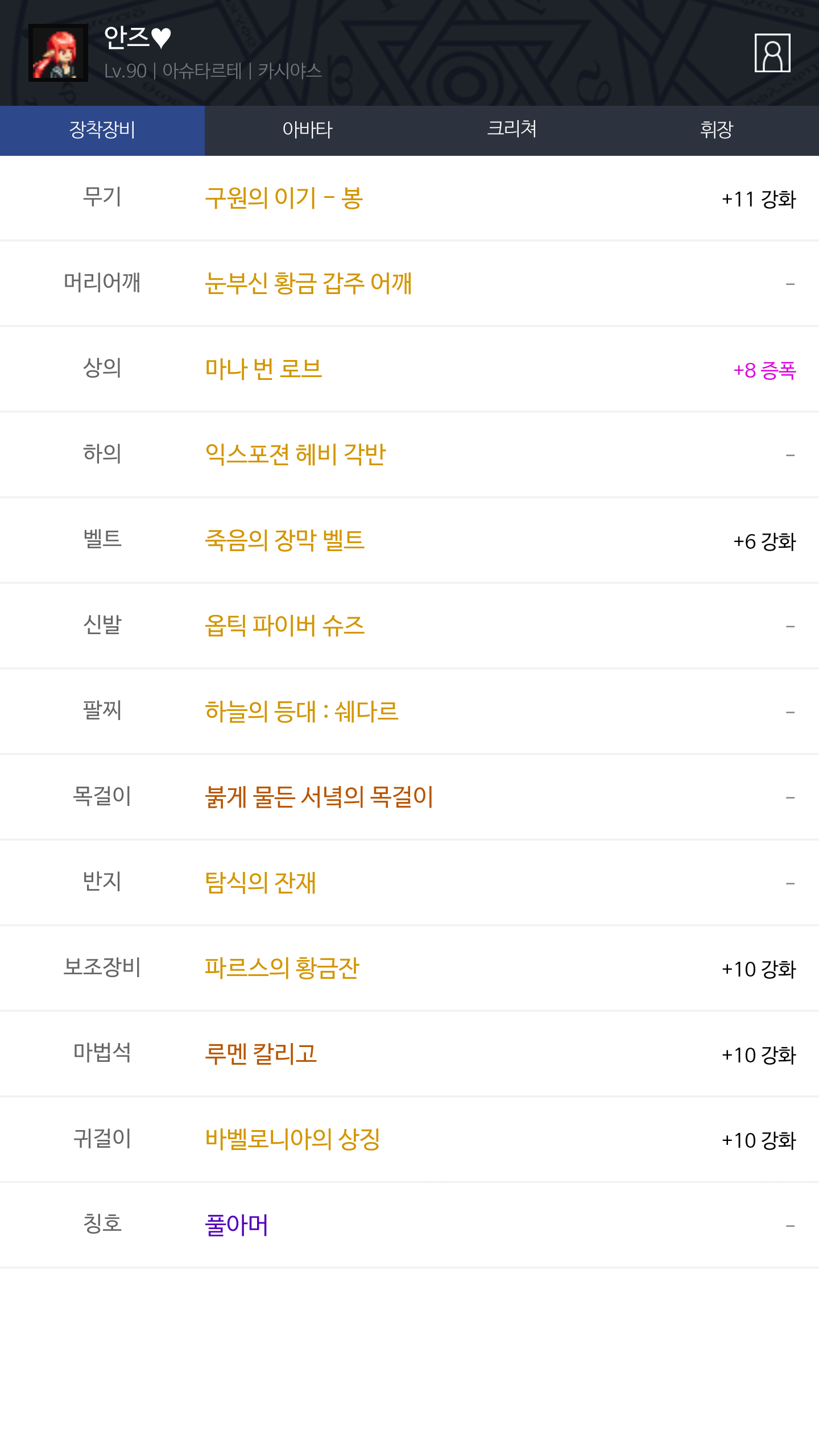Viewport: 819px width, 1456px height.
Task: Open the character profile icon
Action: pos(772,53)
